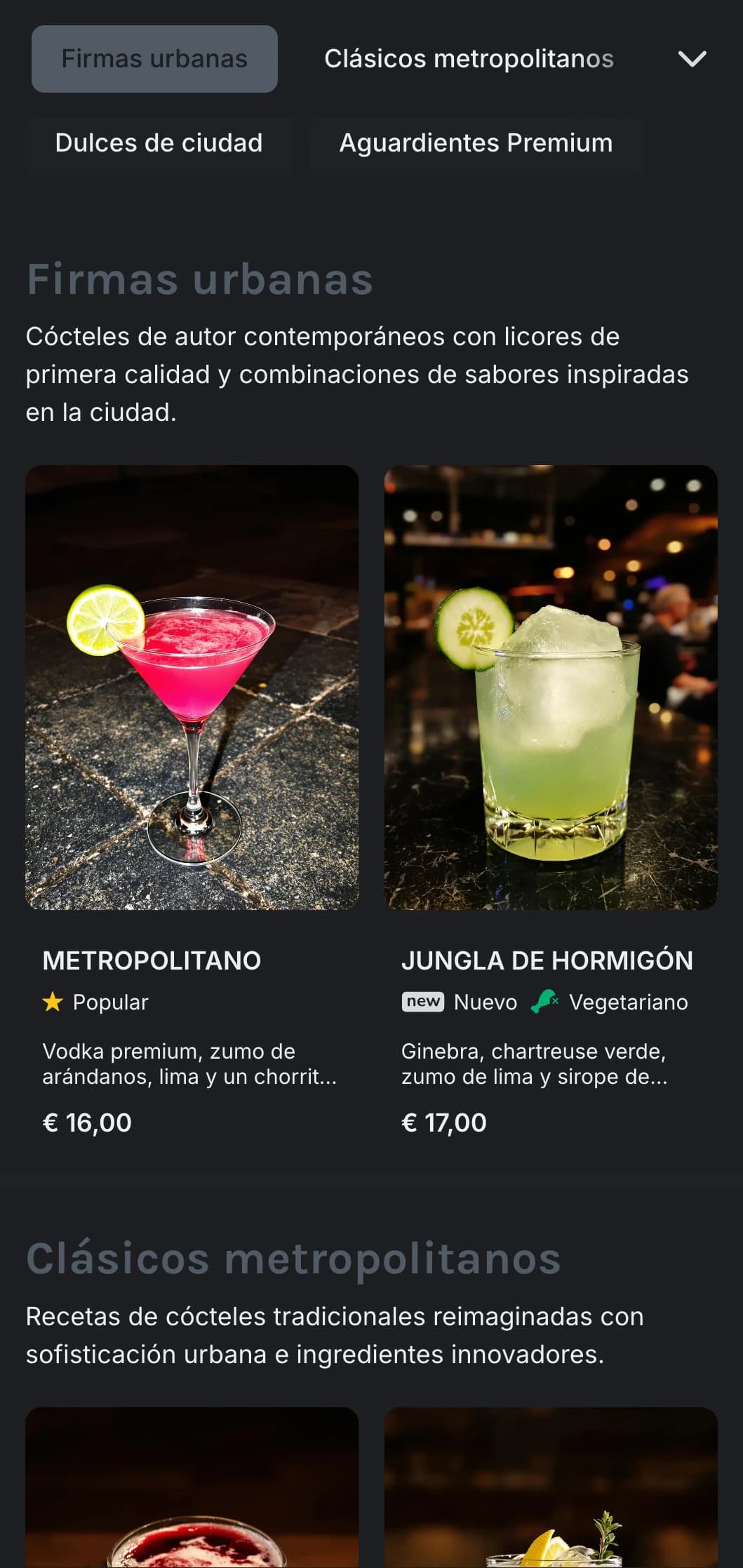This screenshot has height=1568, width=743.
Task: Select the Firmas urbanas category tab
Action: click(154, 59)
